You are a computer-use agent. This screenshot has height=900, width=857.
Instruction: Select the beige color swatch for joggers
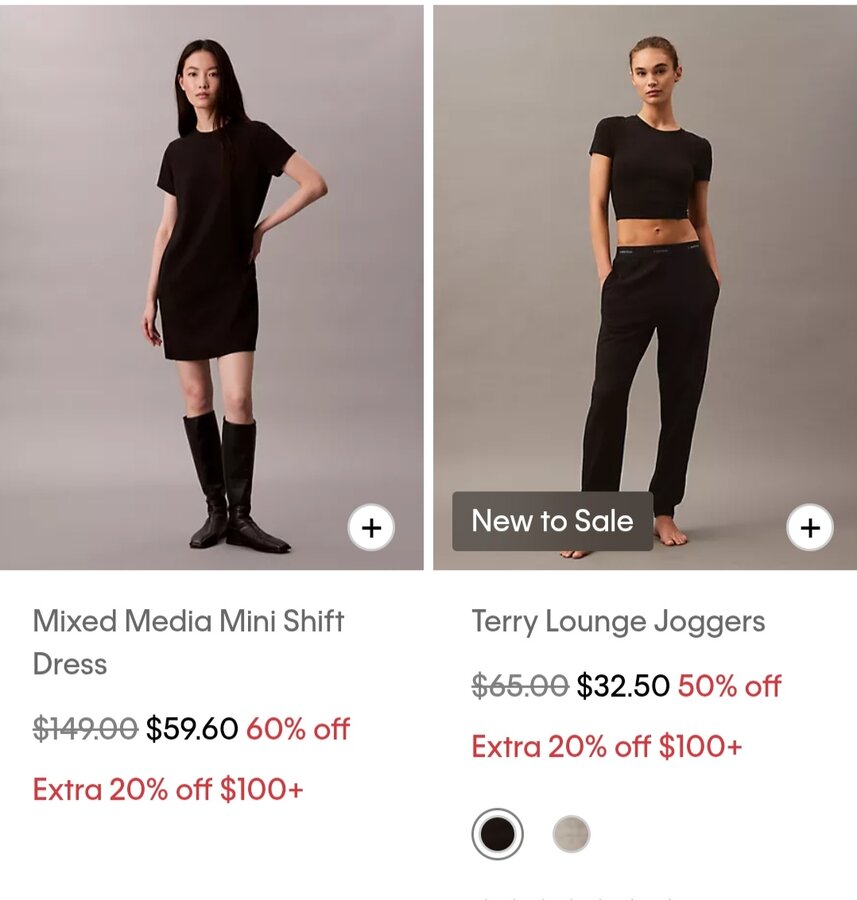click(x=571, y=833)
